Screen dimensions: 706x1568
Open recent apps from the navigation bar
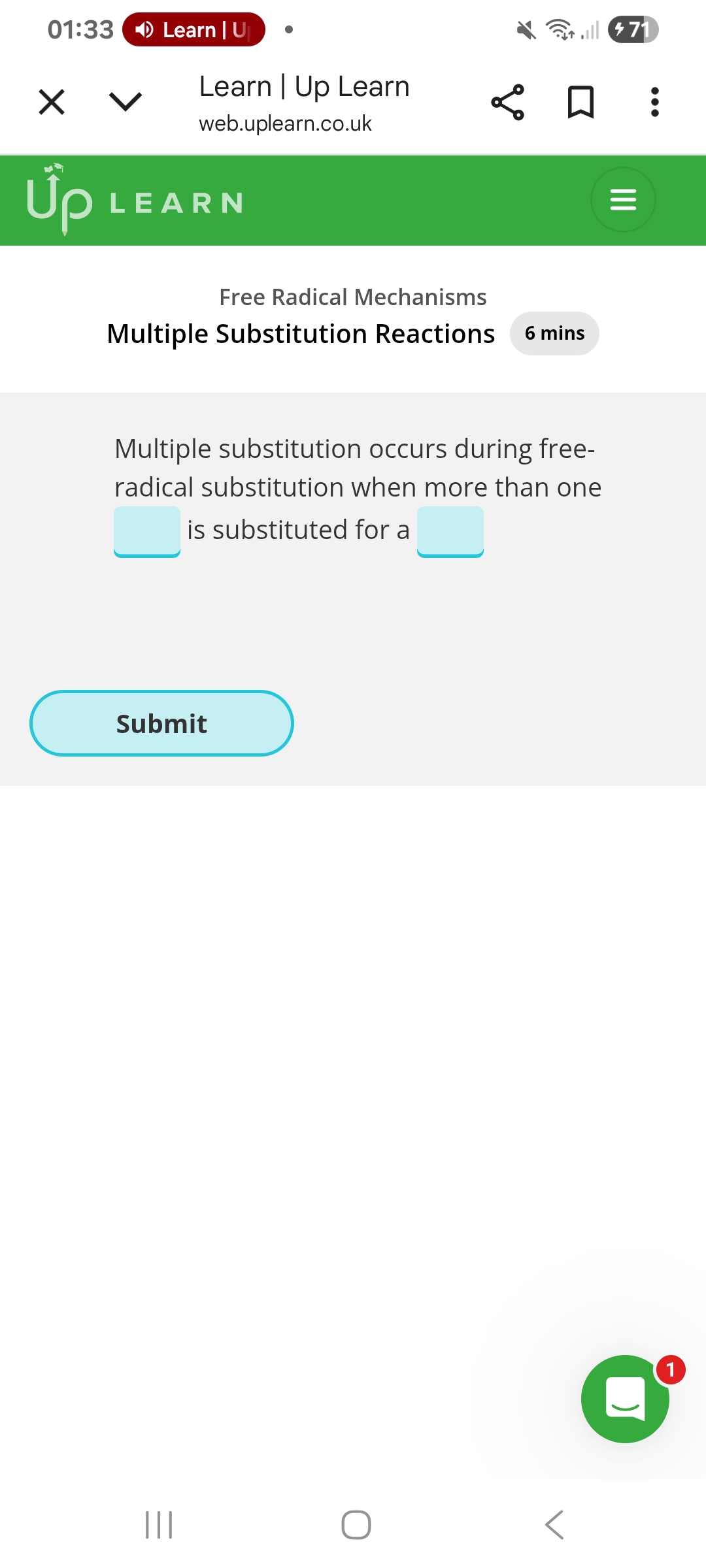159,1525
